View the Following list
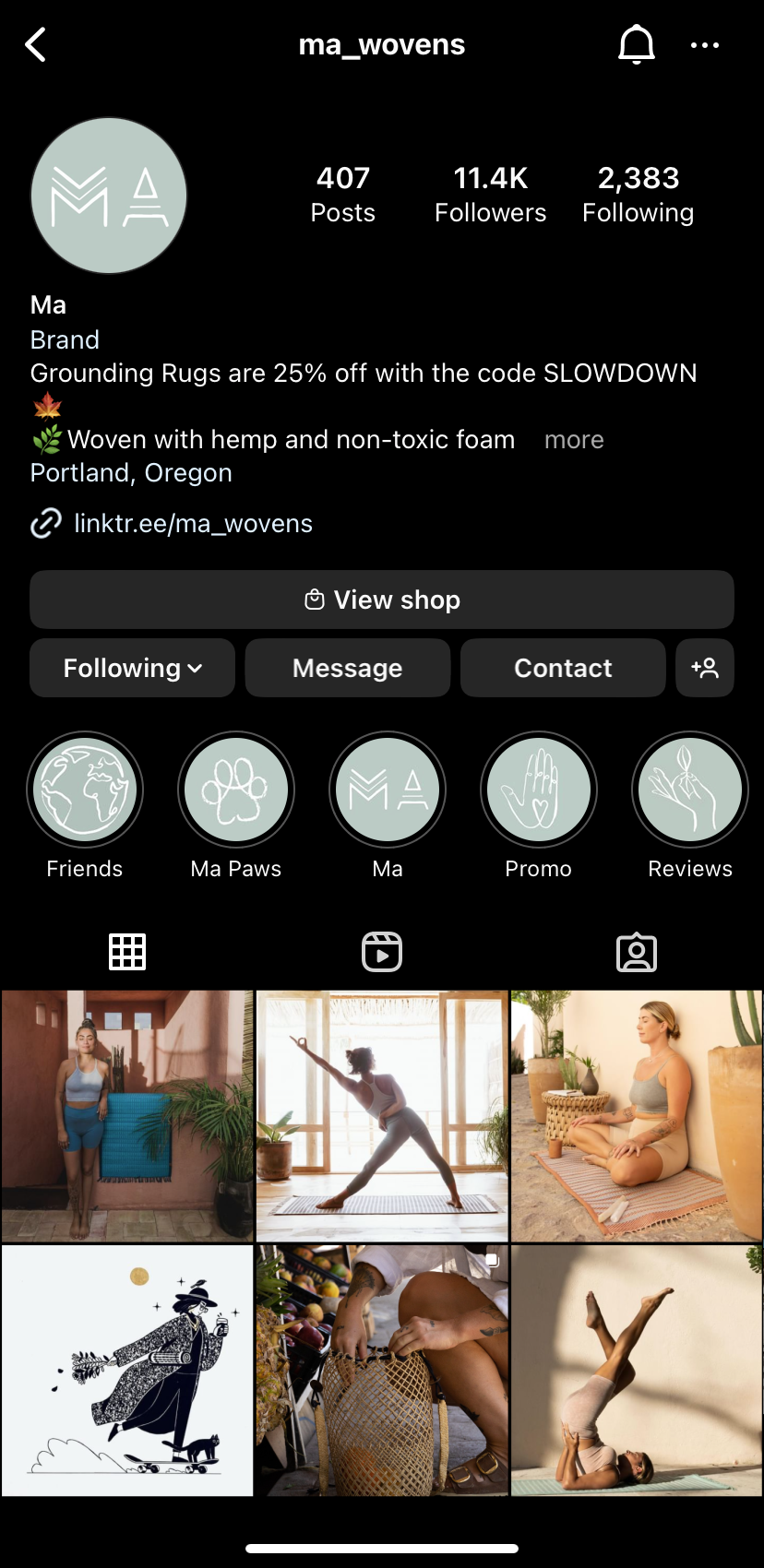Screen dimensions: 764x1568 [638, 194]
